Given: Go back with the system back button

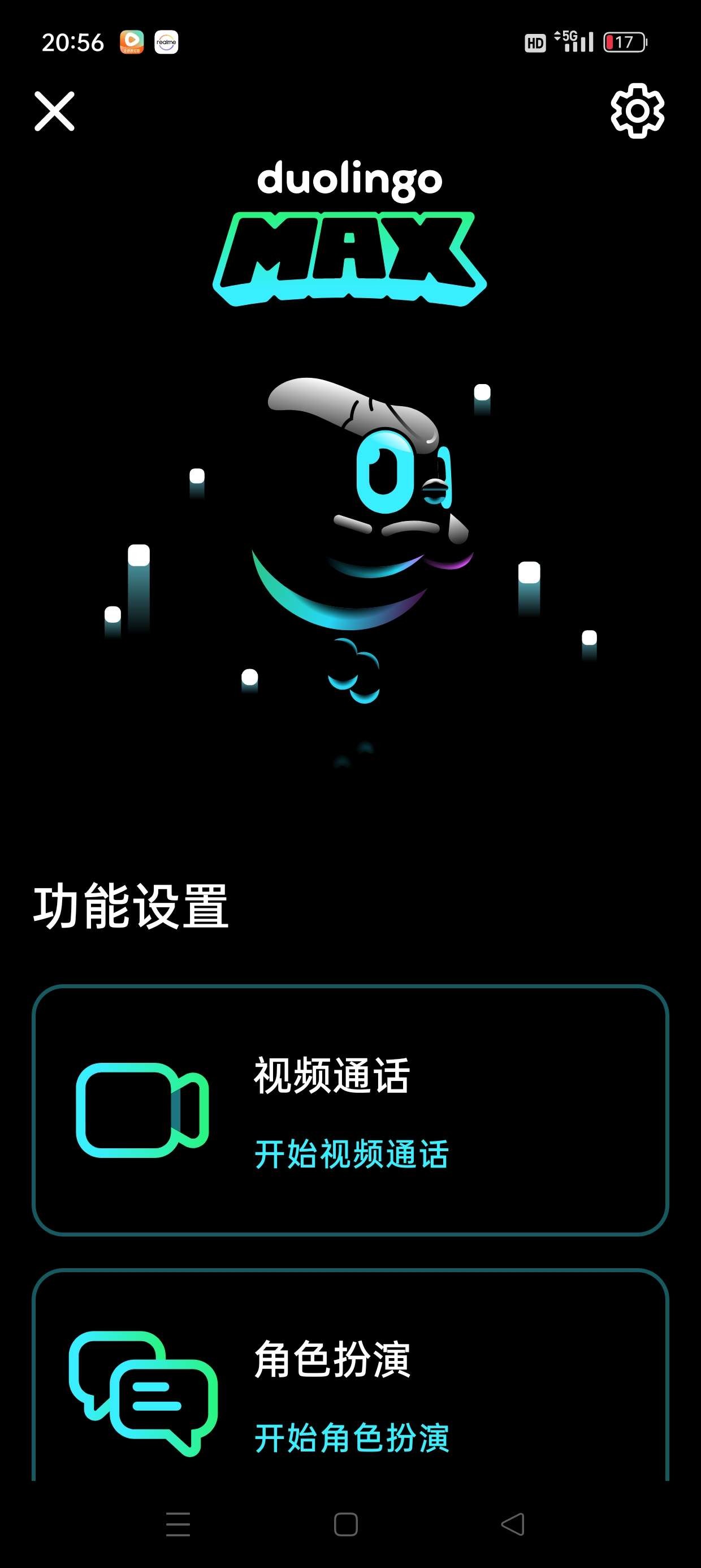Looking at the screenshot, I should coord(512,1523).
